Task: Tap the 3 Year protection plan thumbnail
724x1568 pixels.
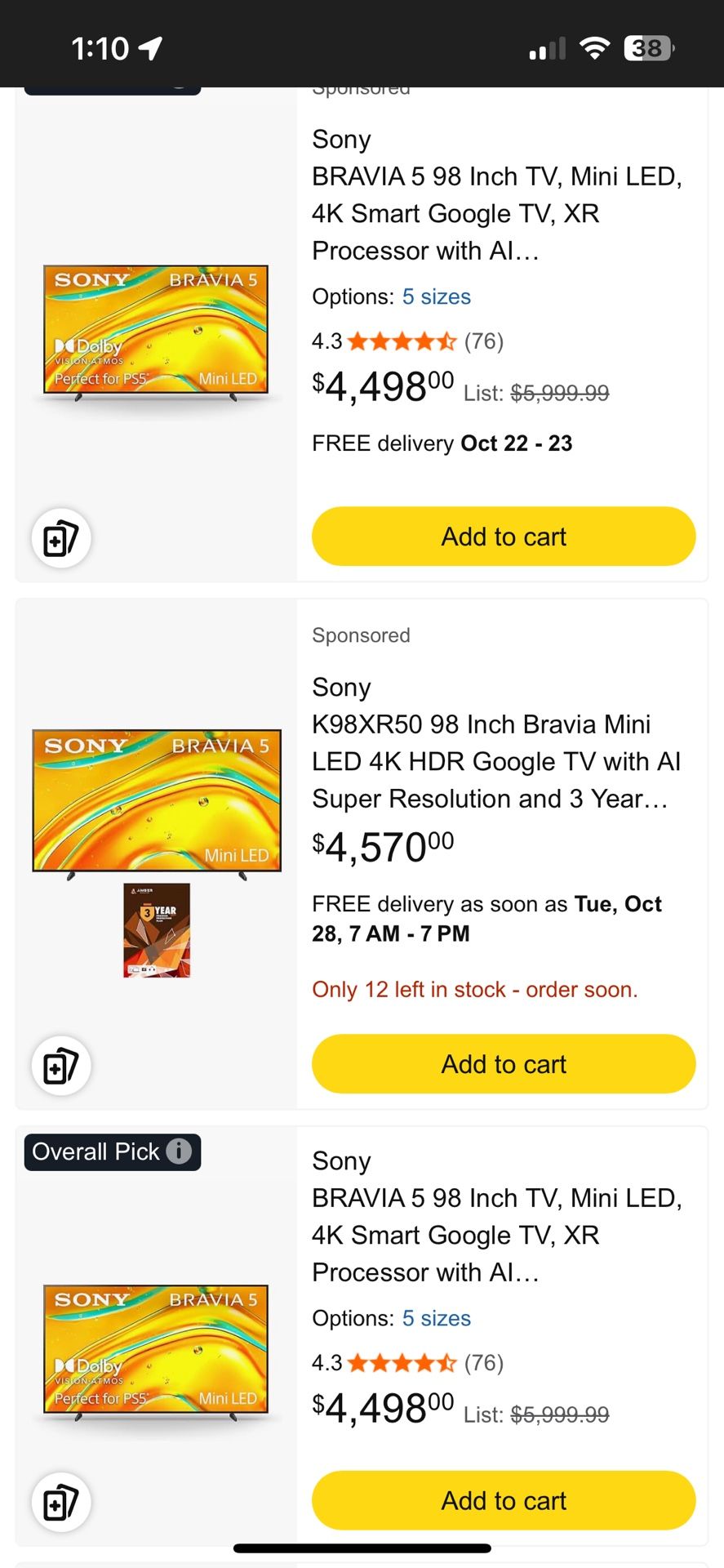Action: (x=156, y=929)
